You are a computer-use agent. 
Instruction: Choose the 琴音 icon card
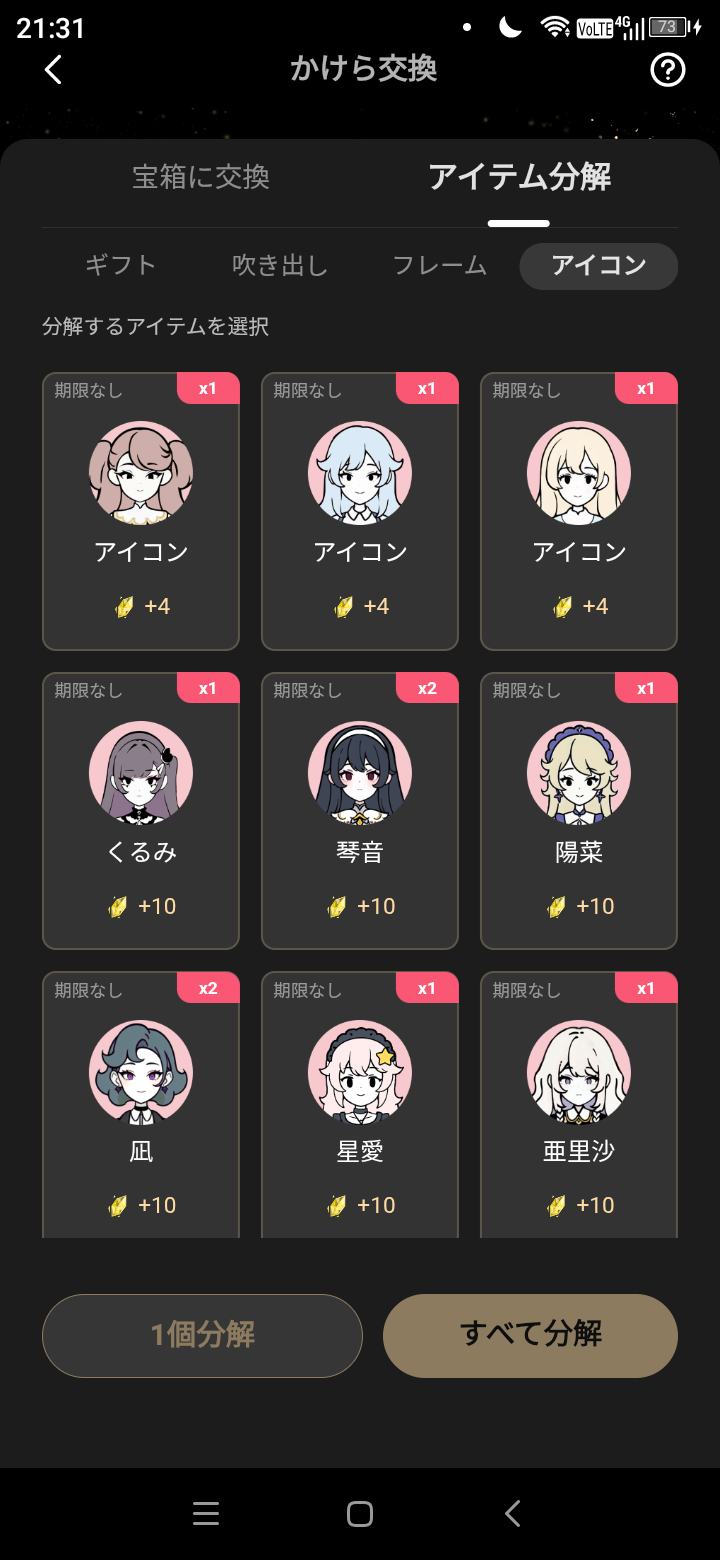tap(360, 810)
